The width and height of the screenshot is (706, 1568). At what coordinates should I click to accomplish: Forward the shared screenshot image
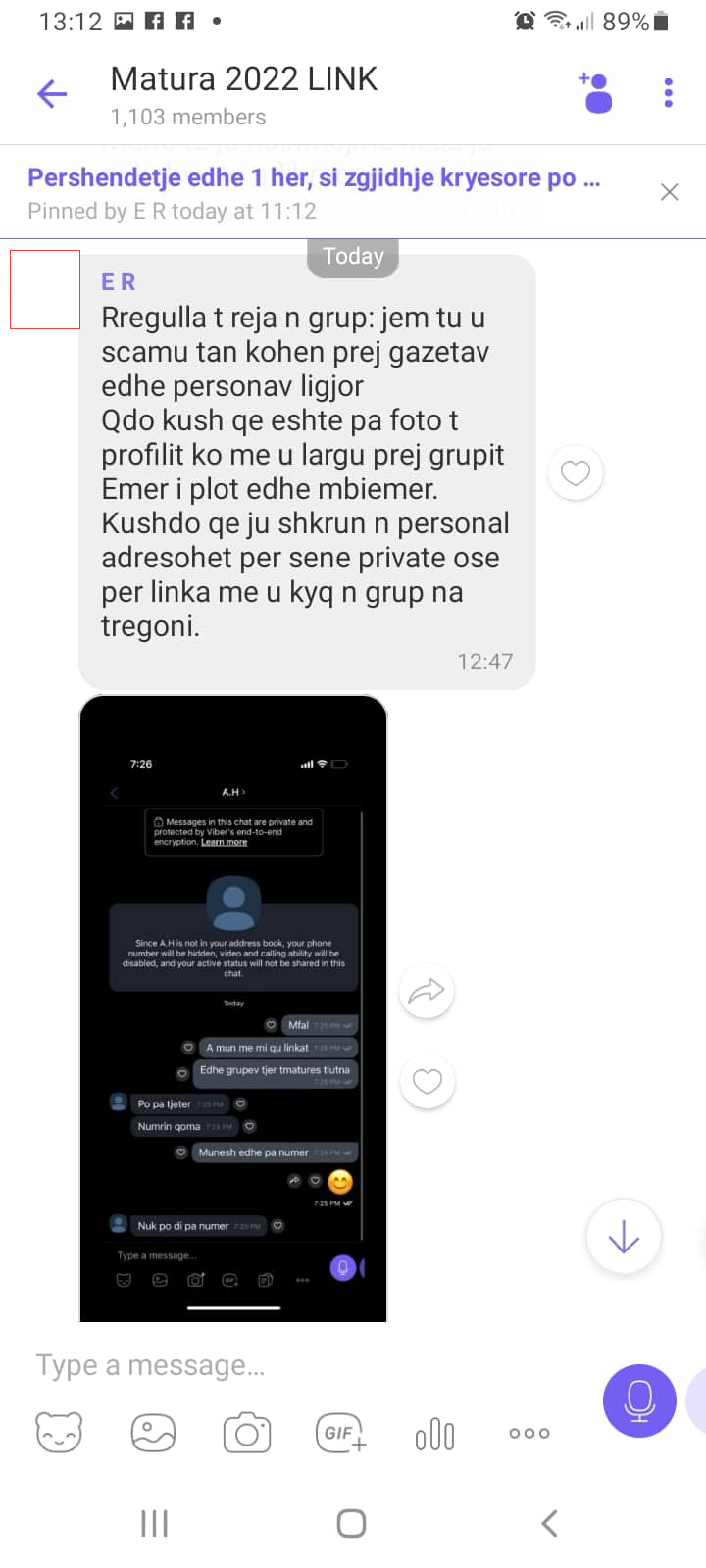pos(427,992)
